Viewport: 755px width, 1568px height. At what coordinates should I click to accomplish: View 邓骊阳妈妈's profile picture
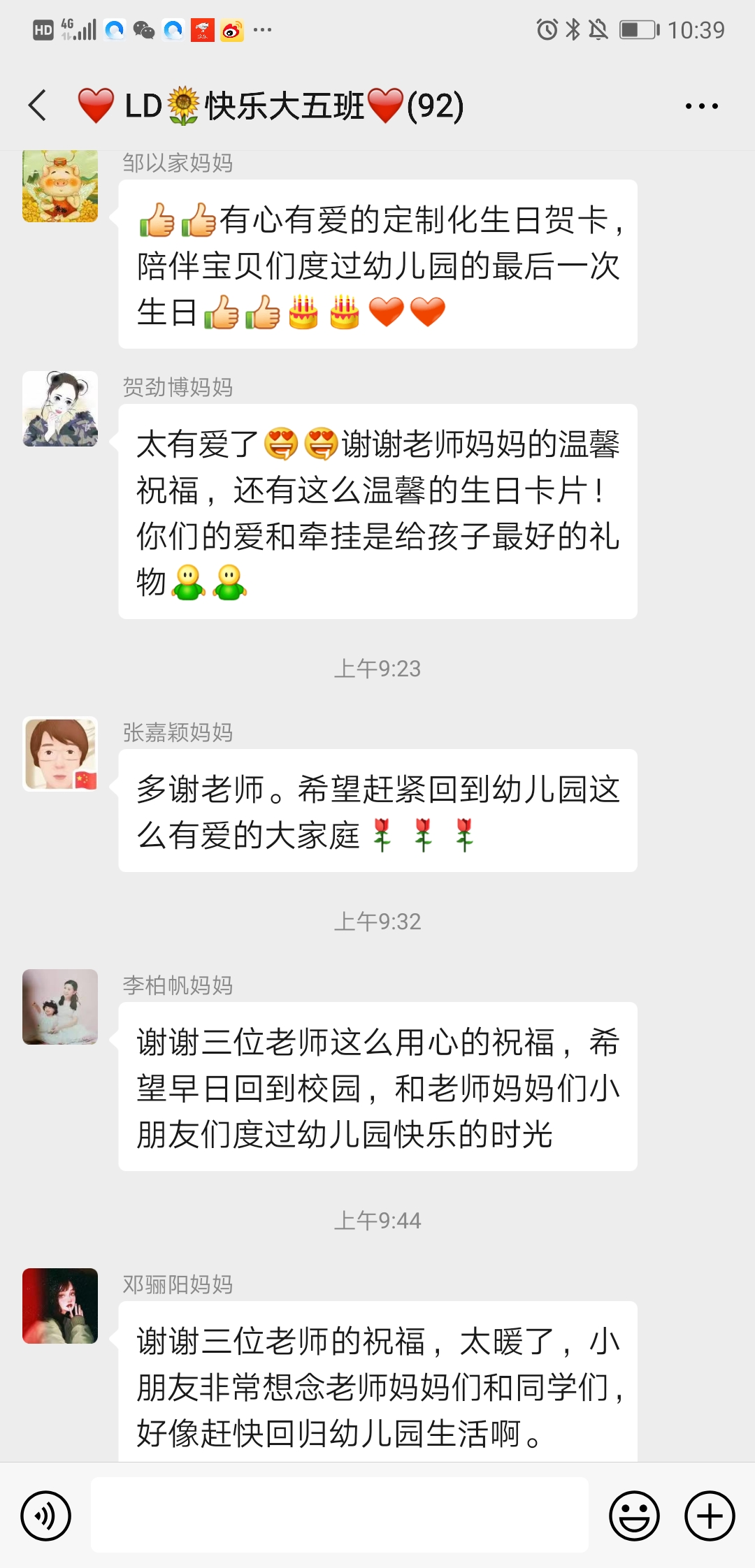[60, 1306]
